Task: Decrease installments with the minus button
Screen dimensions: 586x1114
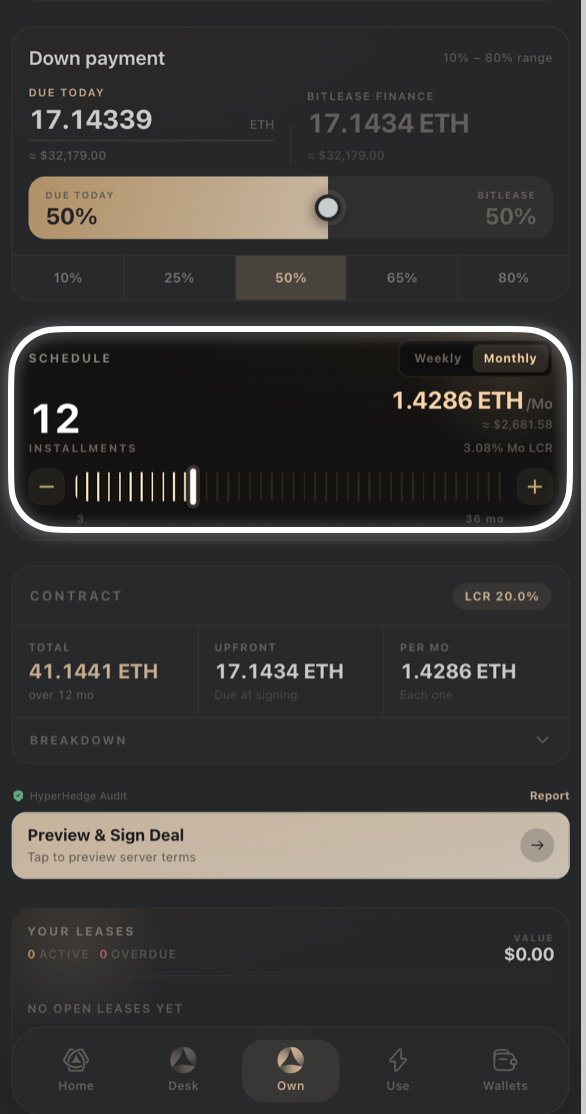Action: pyautogui.click(x=47, y=487)
